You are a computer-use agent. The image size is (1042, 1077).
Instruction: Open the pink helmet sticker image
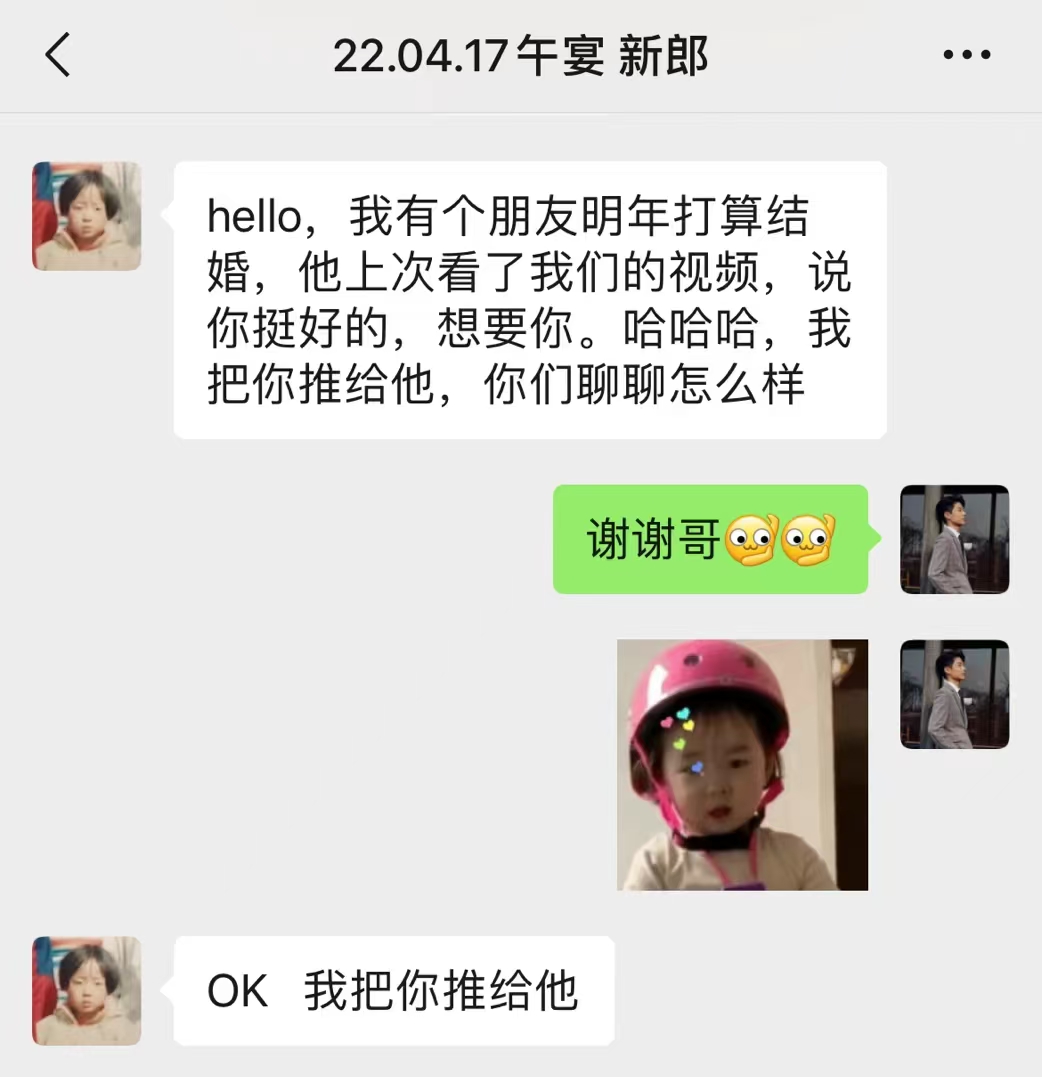(742, 765)
